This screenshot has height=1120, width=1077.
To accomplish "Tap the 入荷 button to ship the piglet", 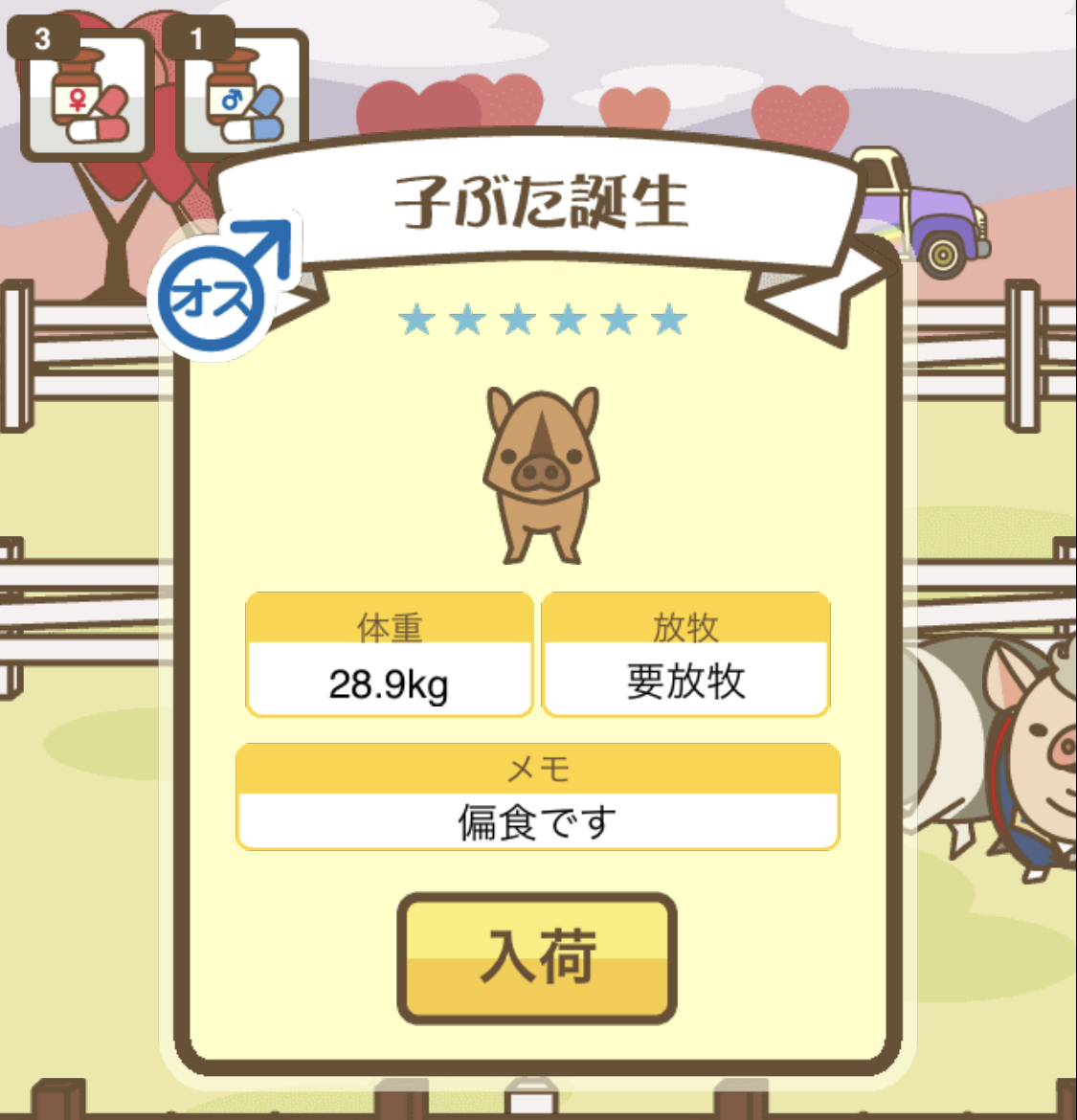I will [537, 958].
